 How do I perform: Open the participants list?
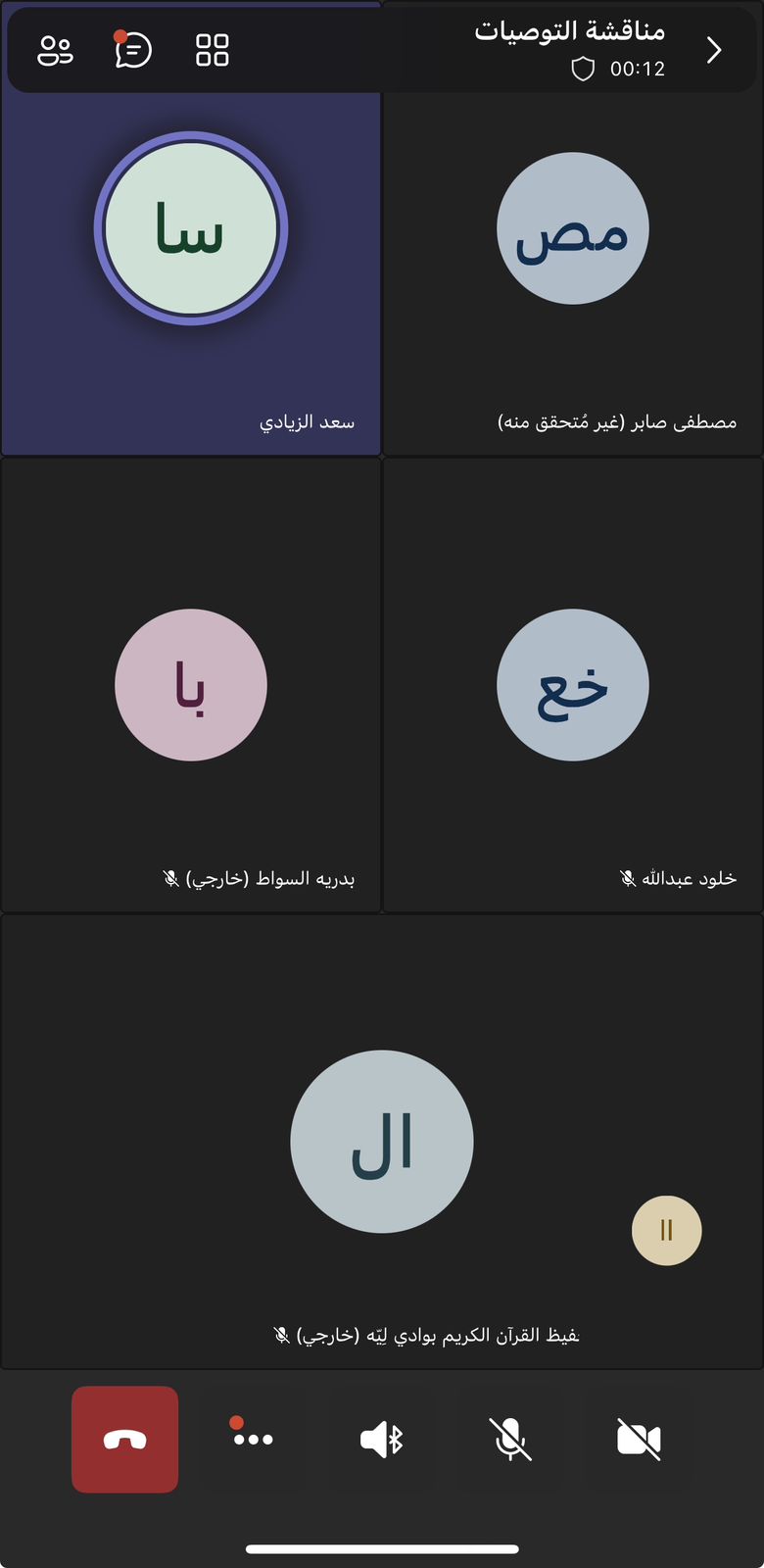56,50
